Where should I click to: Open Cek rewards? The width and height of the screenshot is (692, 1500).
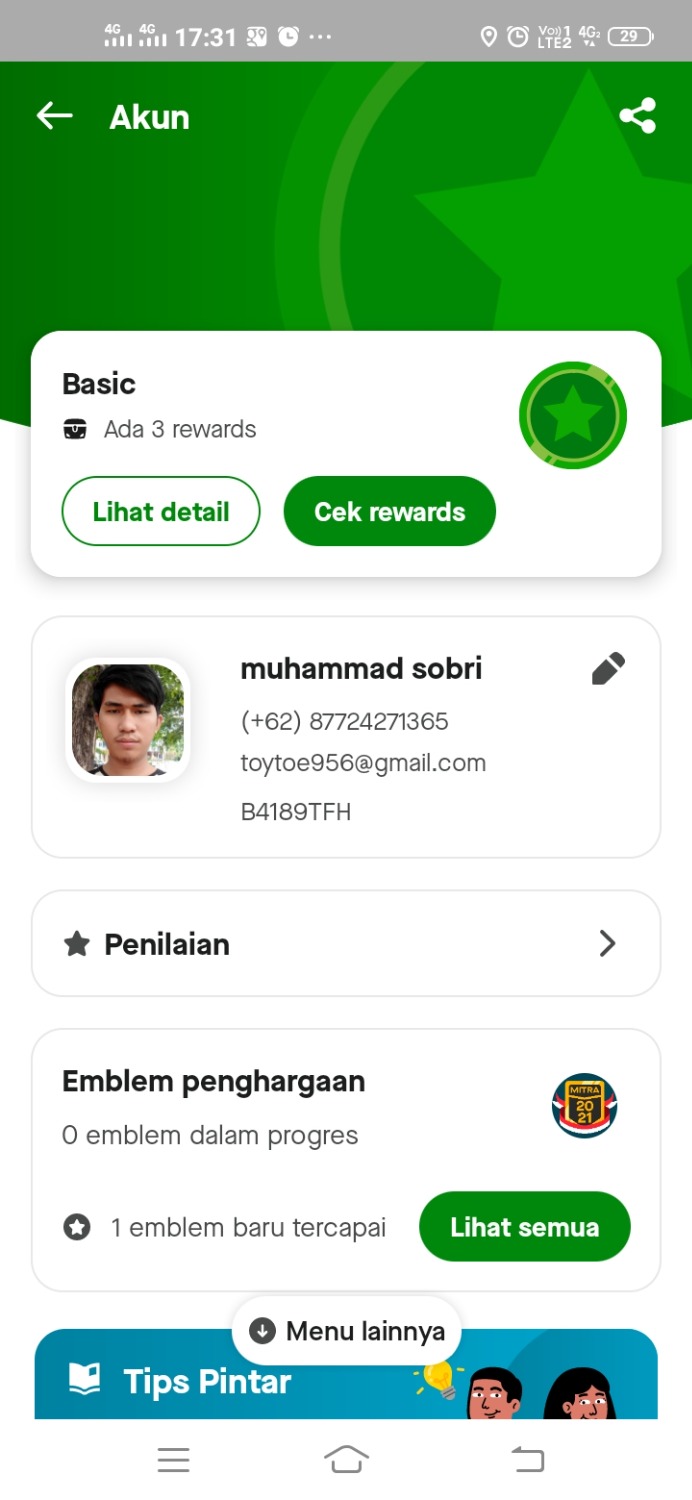[x=390, y=512]
